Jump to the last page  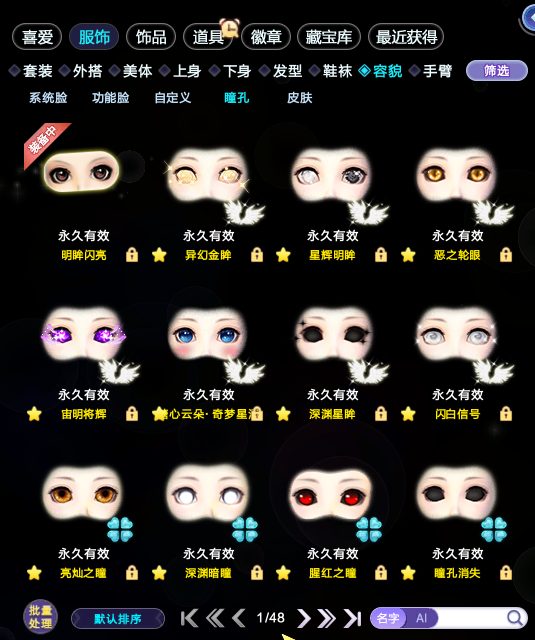pyautogui.click(x=352, y=618)
